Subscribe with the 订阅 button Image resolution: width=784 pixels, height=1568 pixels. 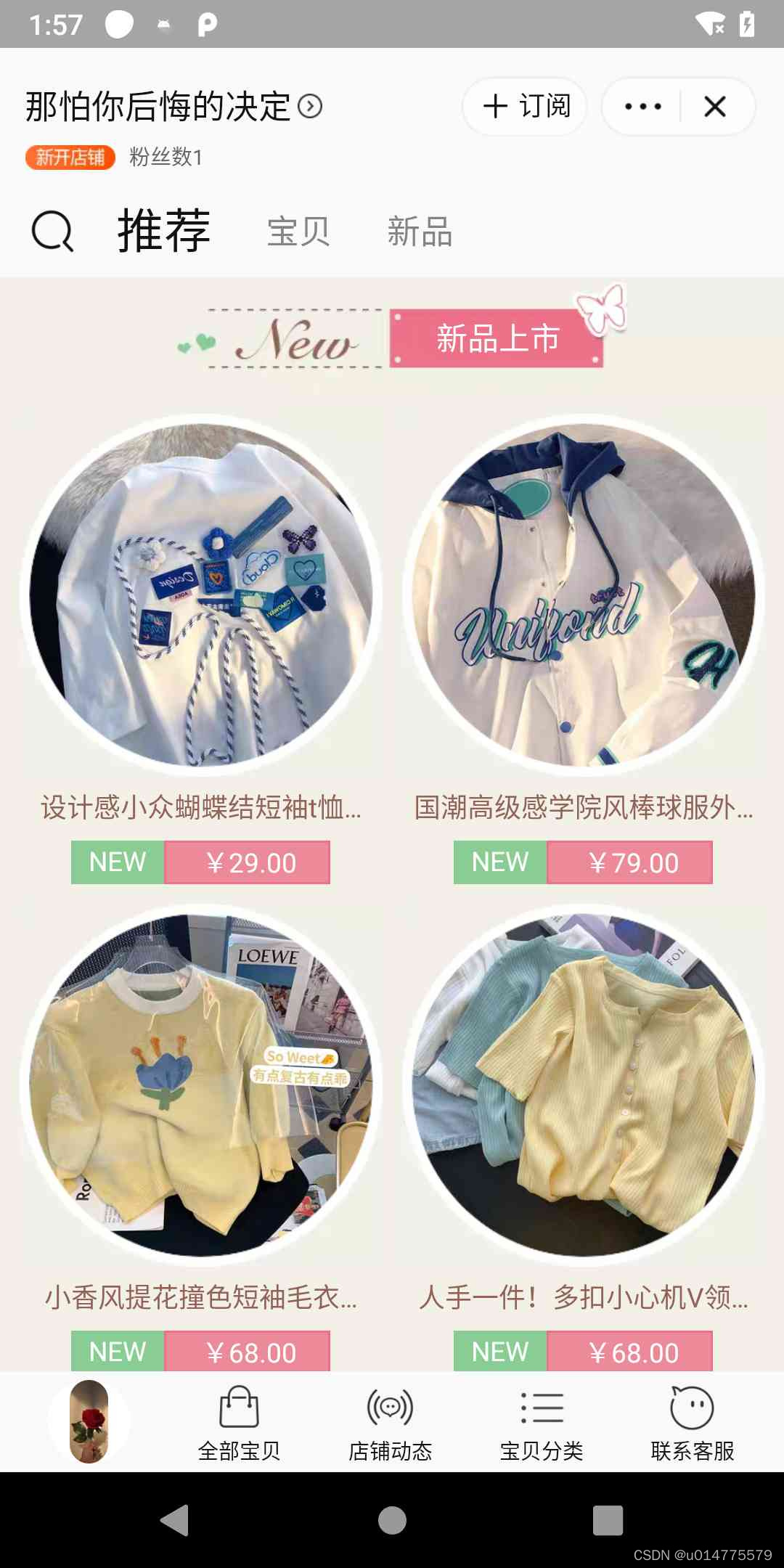click(526, 107)
